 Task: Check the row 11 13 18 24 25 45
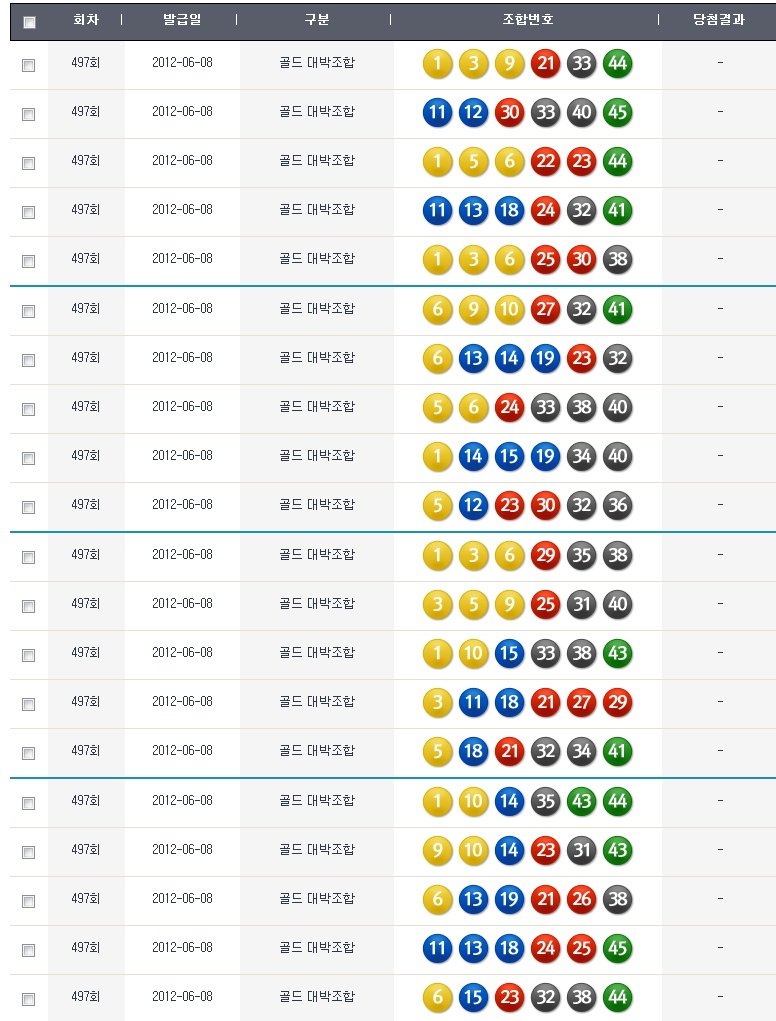29,950
